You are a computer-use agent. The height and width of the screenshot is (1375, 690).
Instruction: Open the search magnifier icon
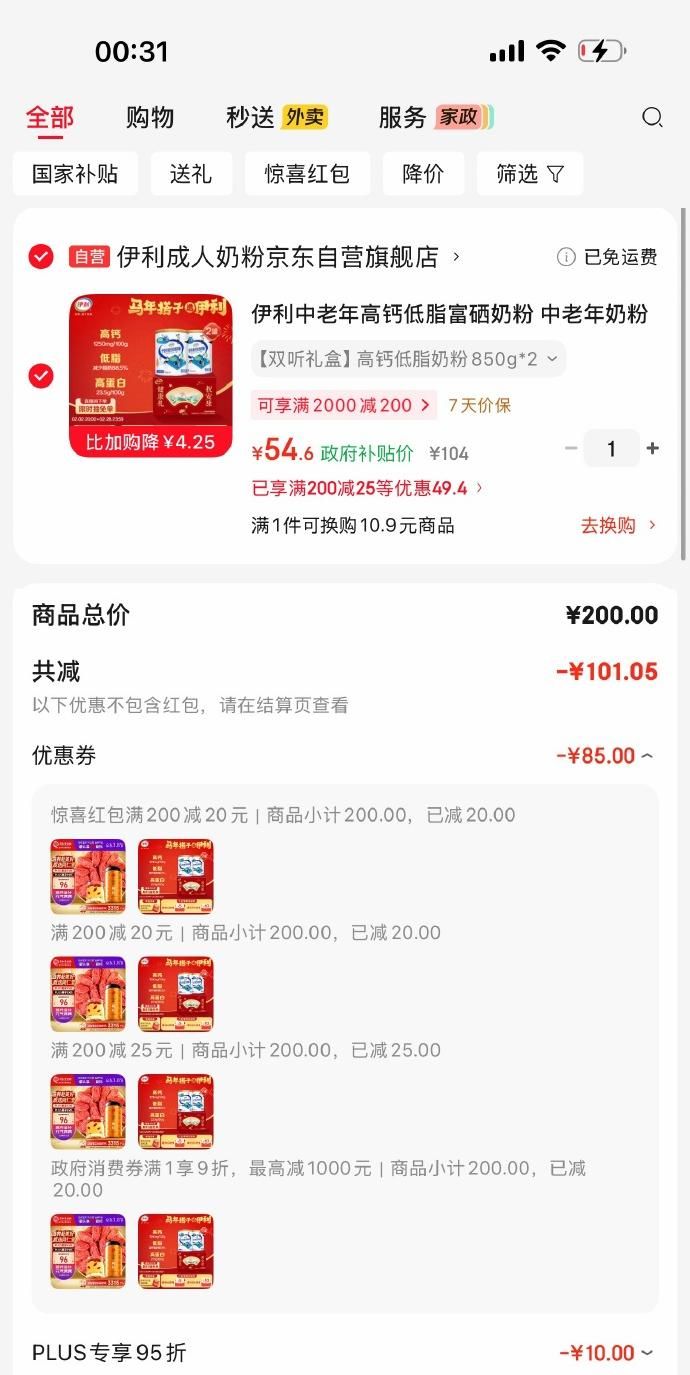click(652, 118)
